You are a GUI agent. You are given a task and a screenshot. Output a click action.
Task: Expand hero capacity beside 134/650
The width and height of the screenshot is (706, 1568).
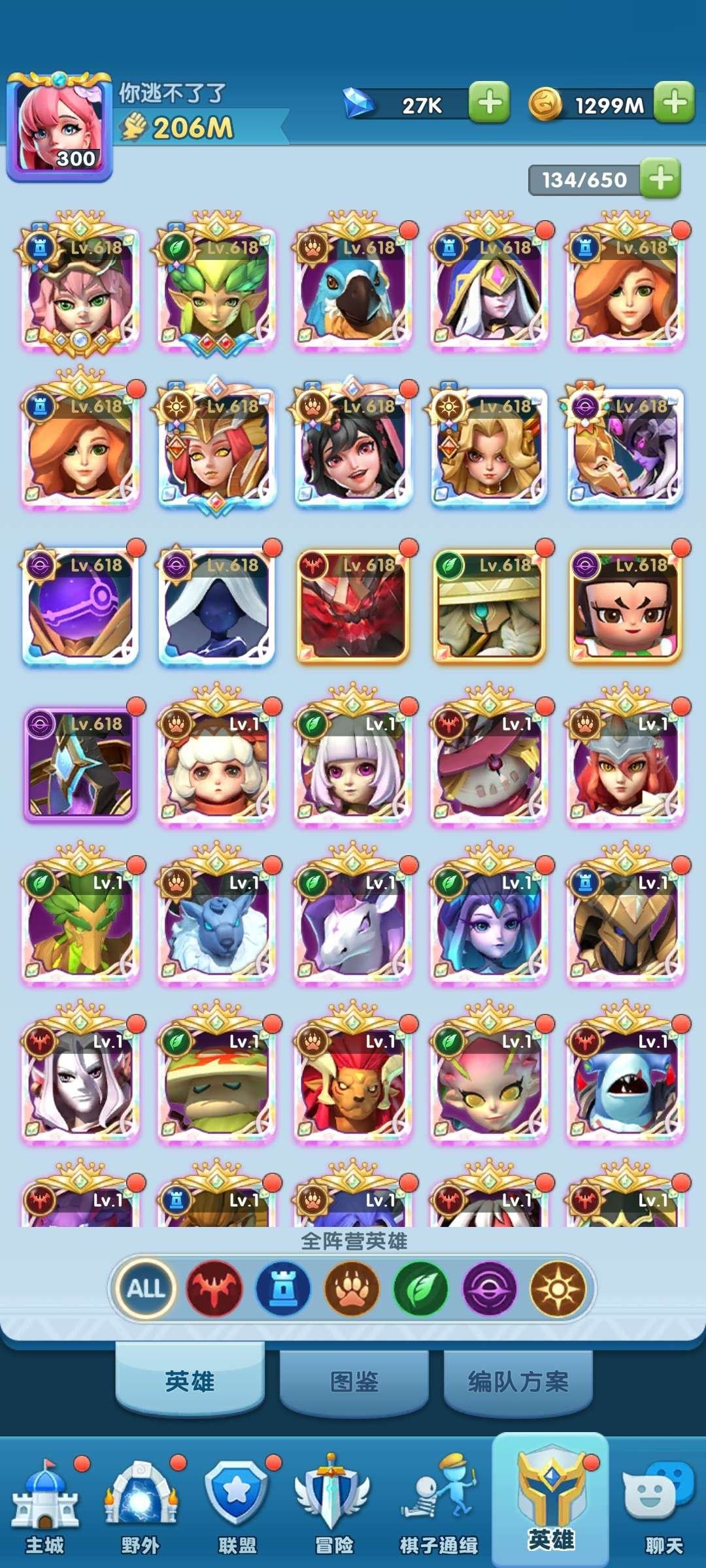(661, 178)
